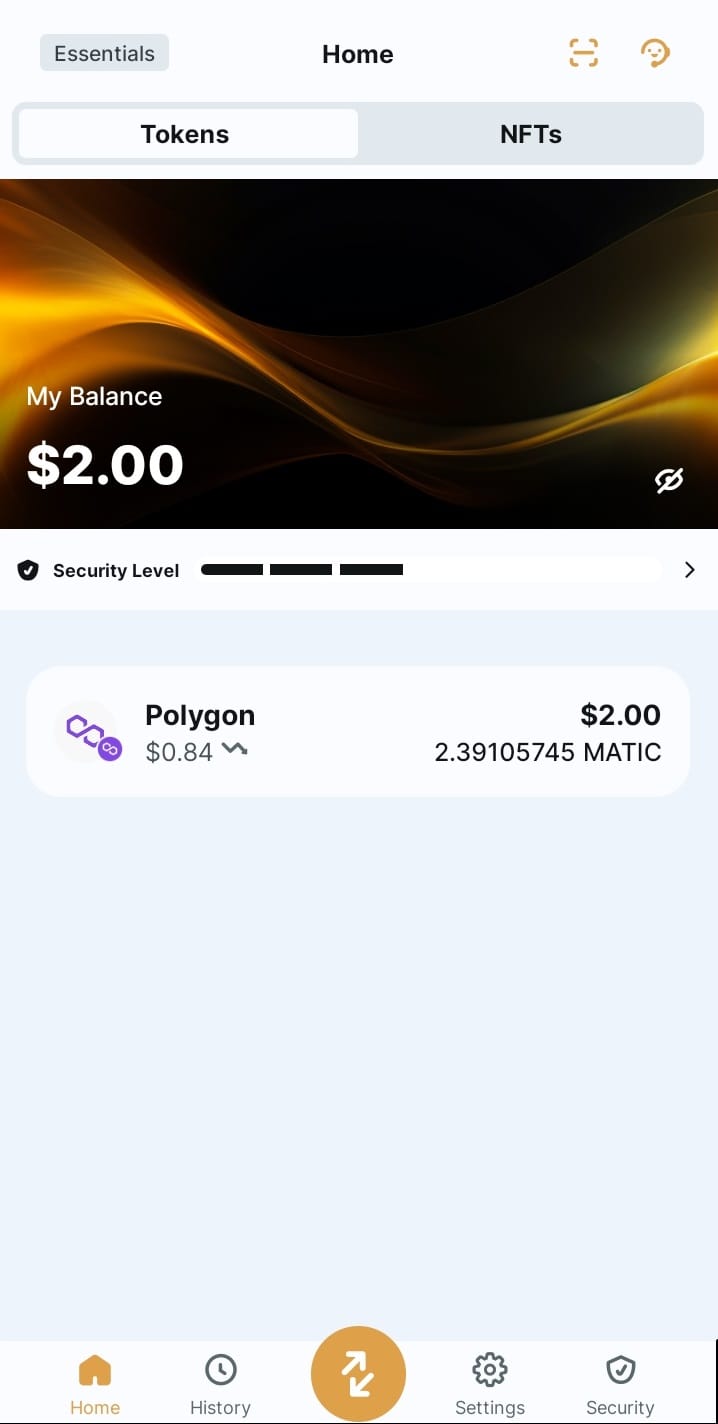Hide the balance with the eye icon
Viewport: 718px width, 1424px height.
click(x=669, y=480)
